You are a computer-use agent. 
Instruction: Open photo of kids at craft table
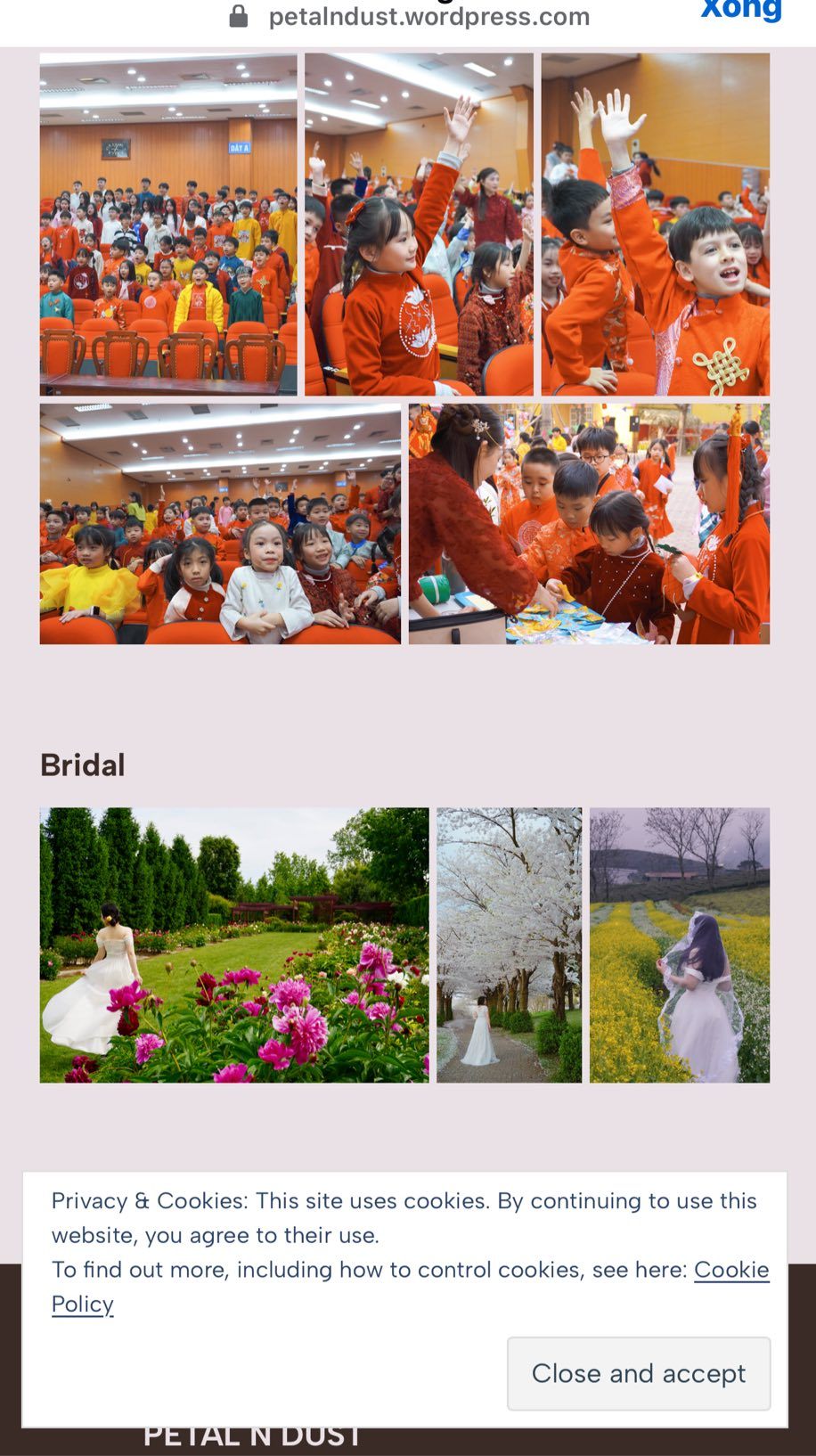[589, 523]
